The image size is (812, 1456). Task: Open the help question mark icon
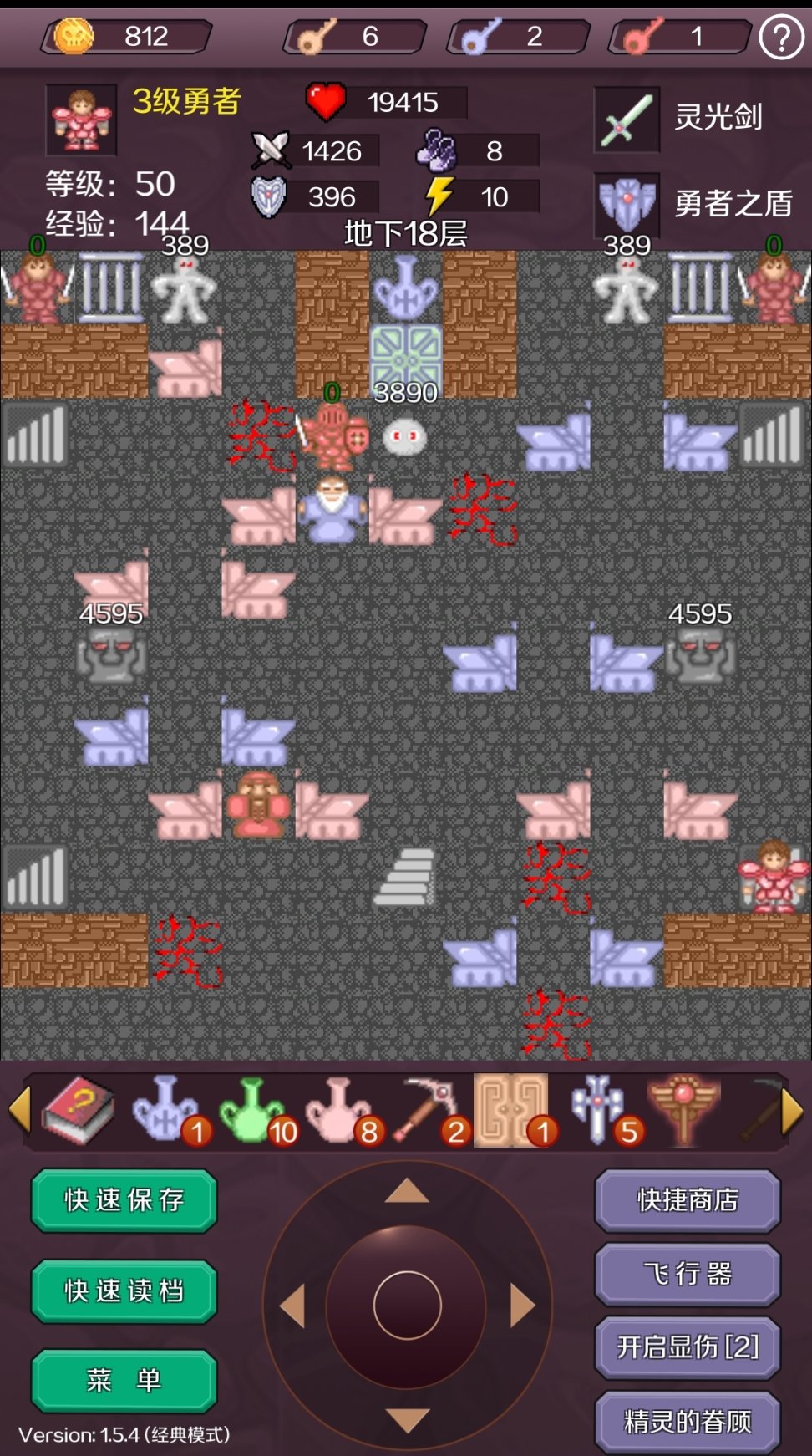point(781,38)
